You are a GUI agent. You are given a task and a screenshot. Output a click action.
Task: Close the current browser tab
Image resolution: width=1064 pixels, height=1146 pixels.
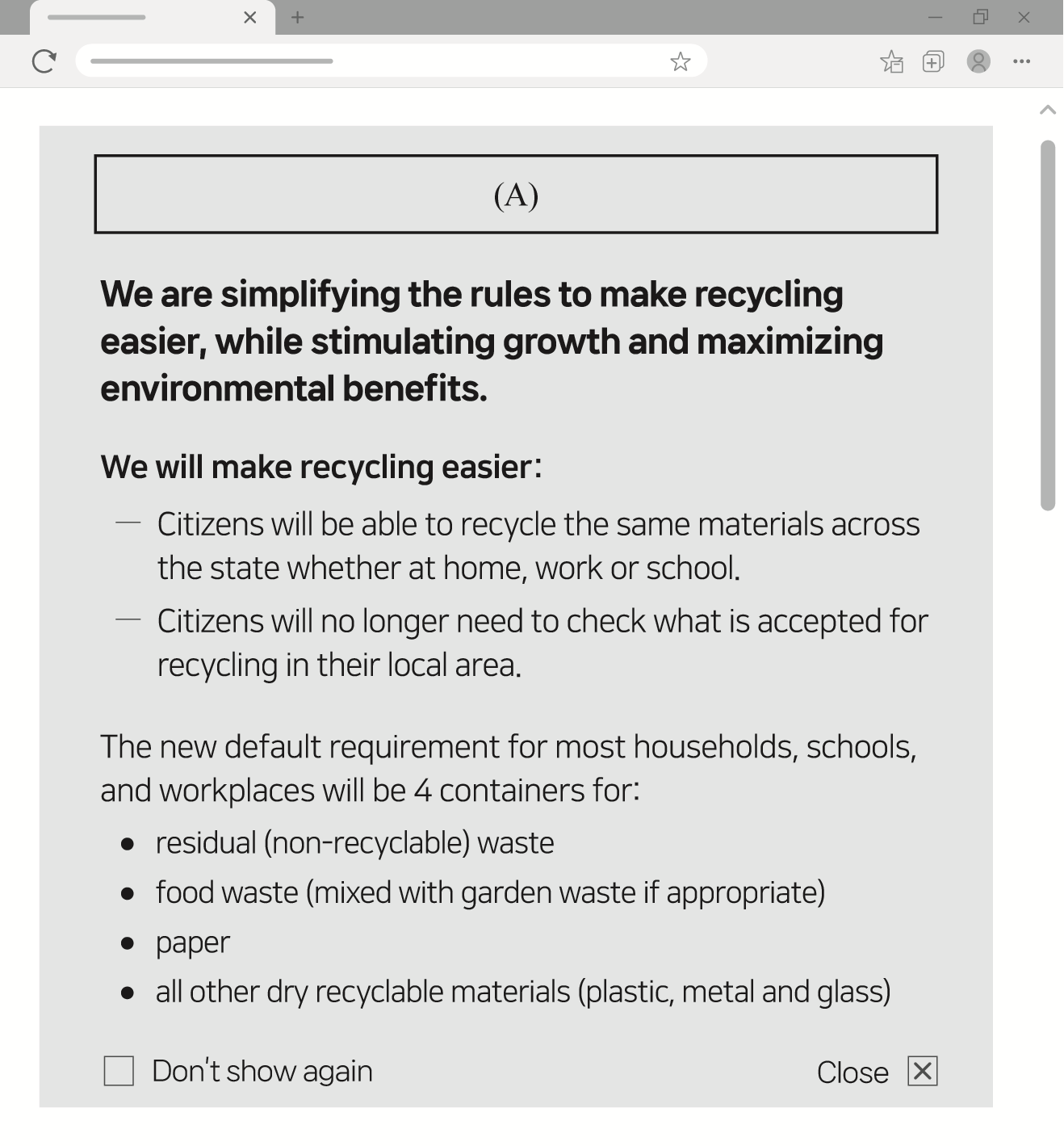(x=250, y=17)
